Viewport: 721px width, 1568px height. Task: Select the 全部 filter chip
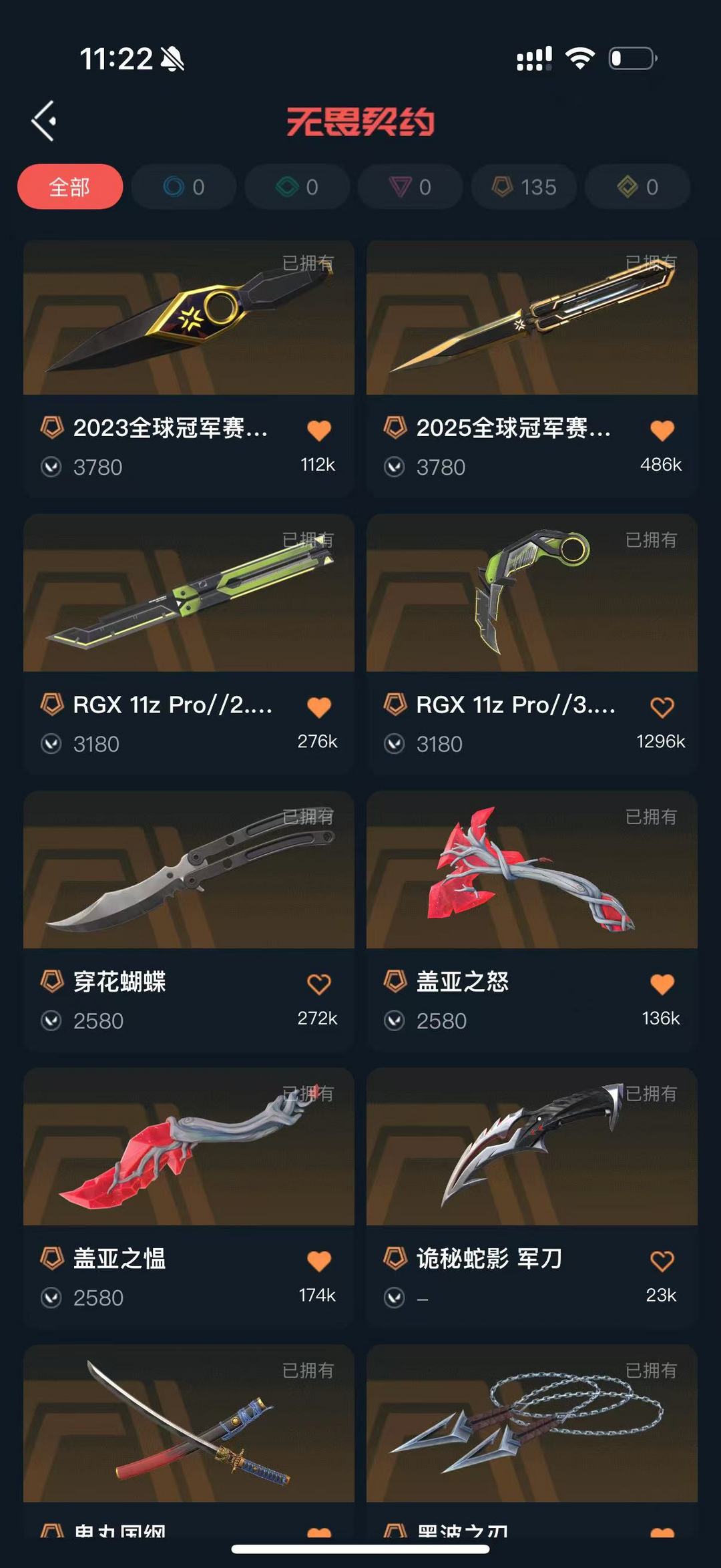(70, 187)
